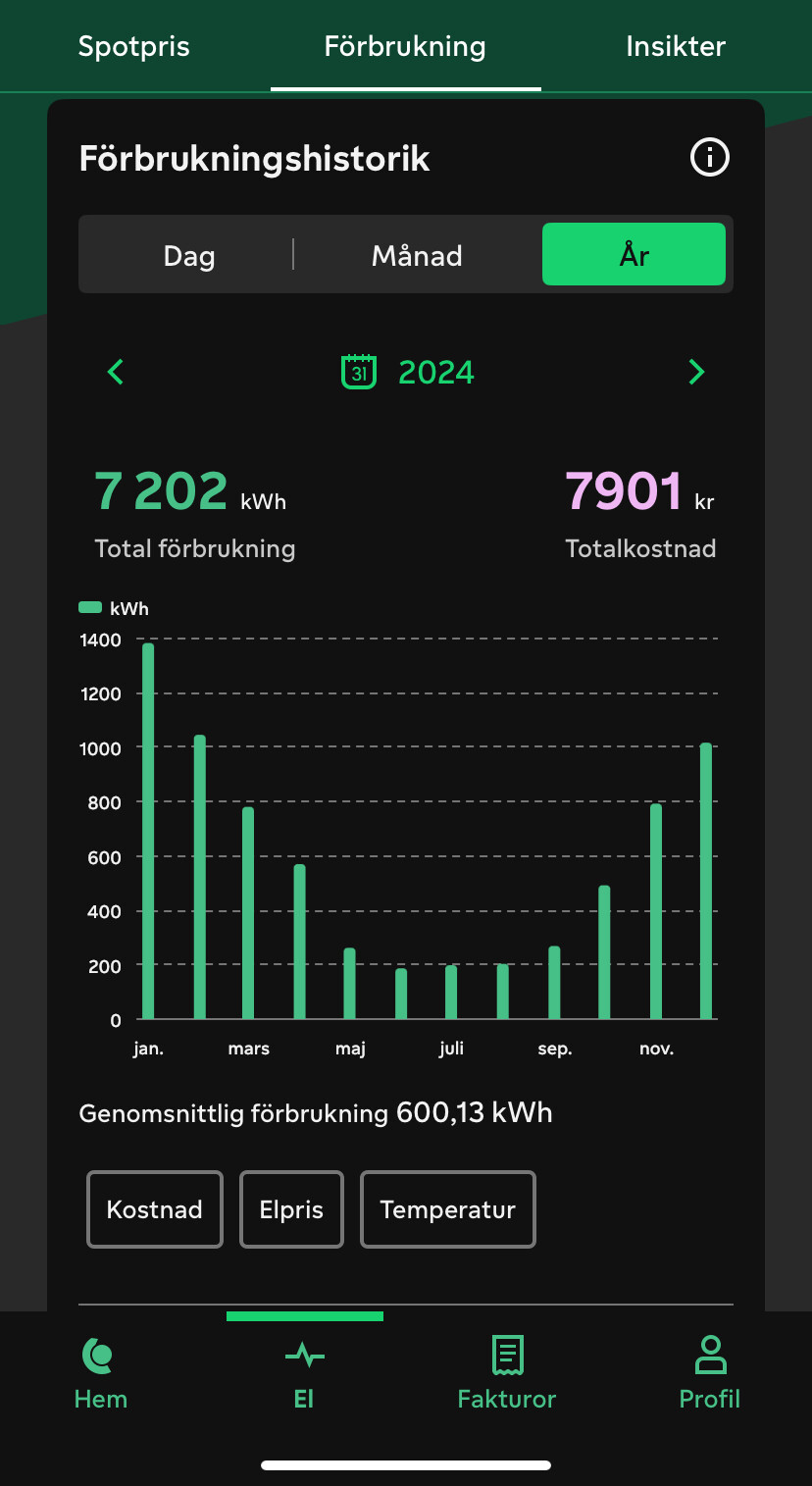
Task: Go to the Hem tab
Action: pyautogui.click(x=101, y=1373)
